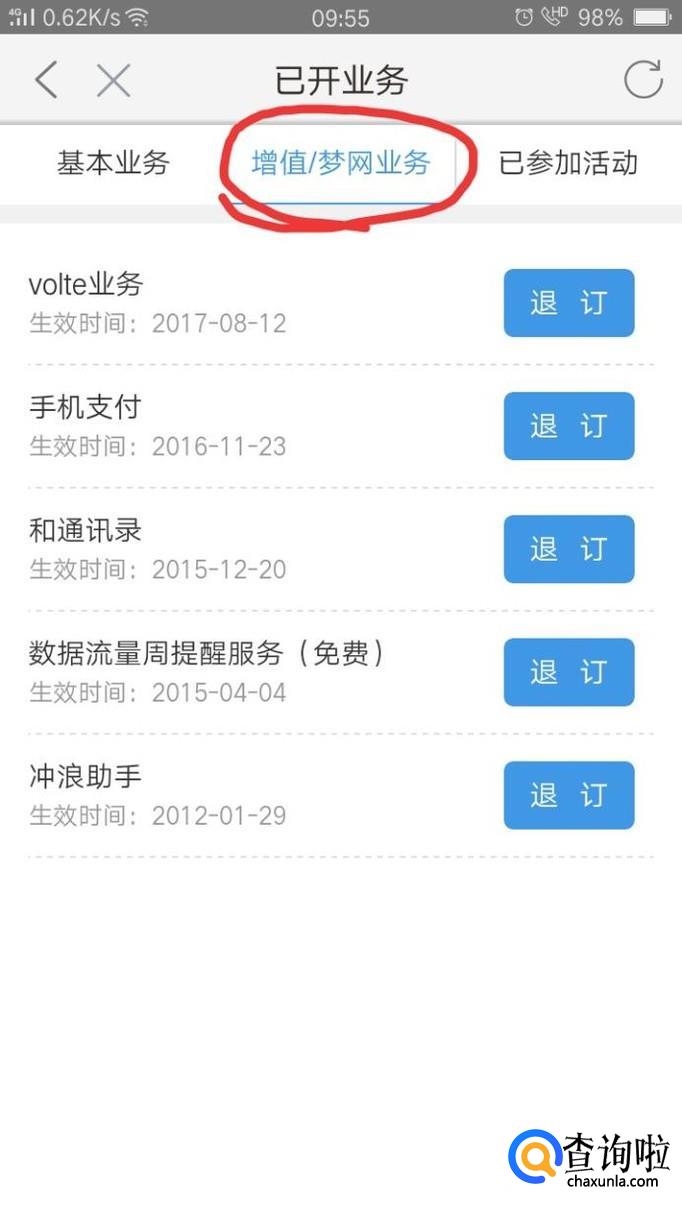Switch to the 基本业务 tab

coord(113,163)
